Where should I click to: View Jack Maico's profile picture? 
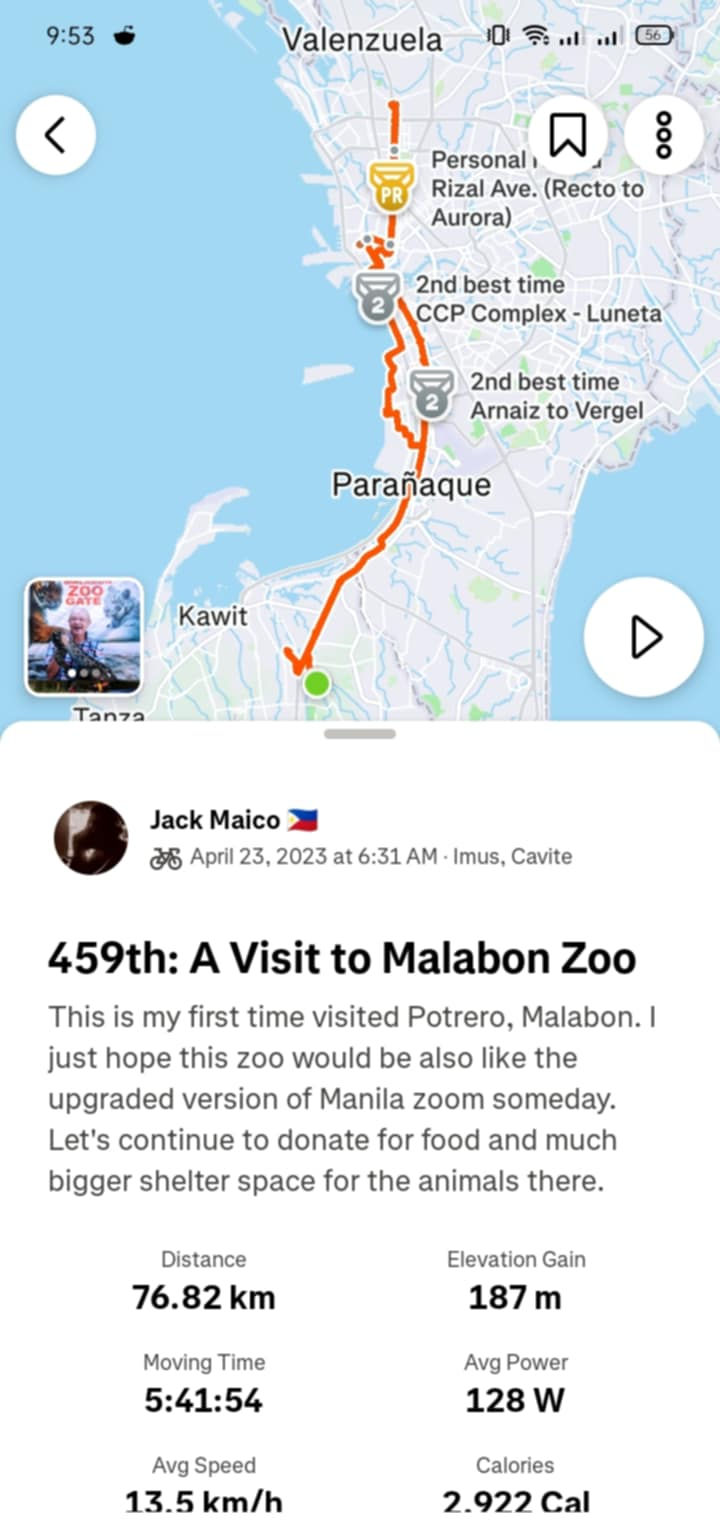[91, 837]
